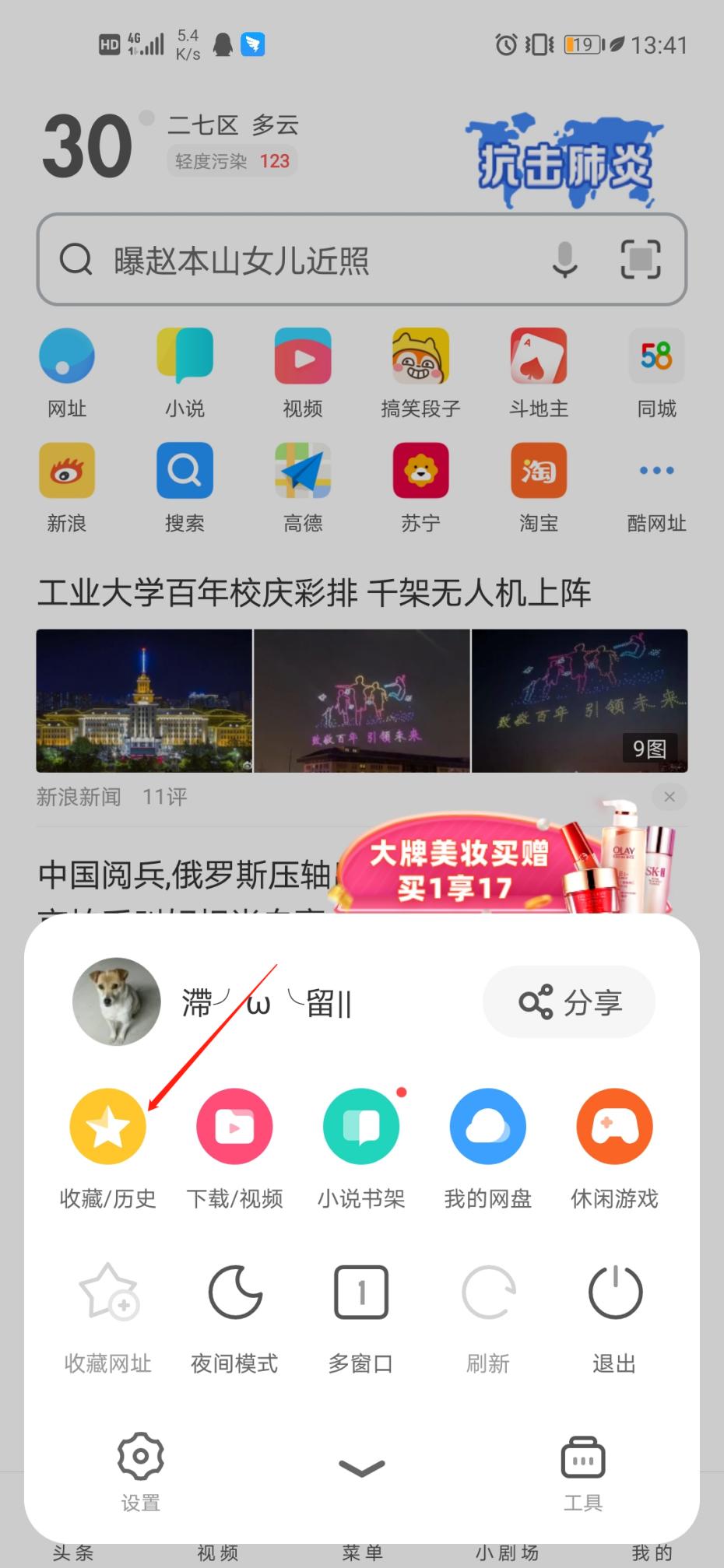The image size is (724, 1568).
Task: Open the 下载/视频 downloads section
Action: (x=234, y=1126)
